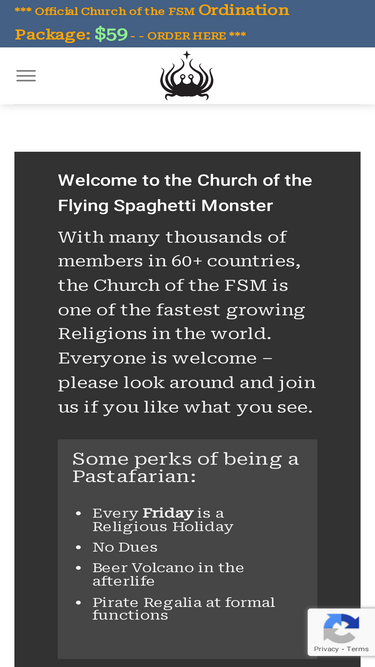Open the hamburger menu

coord(26,76)
